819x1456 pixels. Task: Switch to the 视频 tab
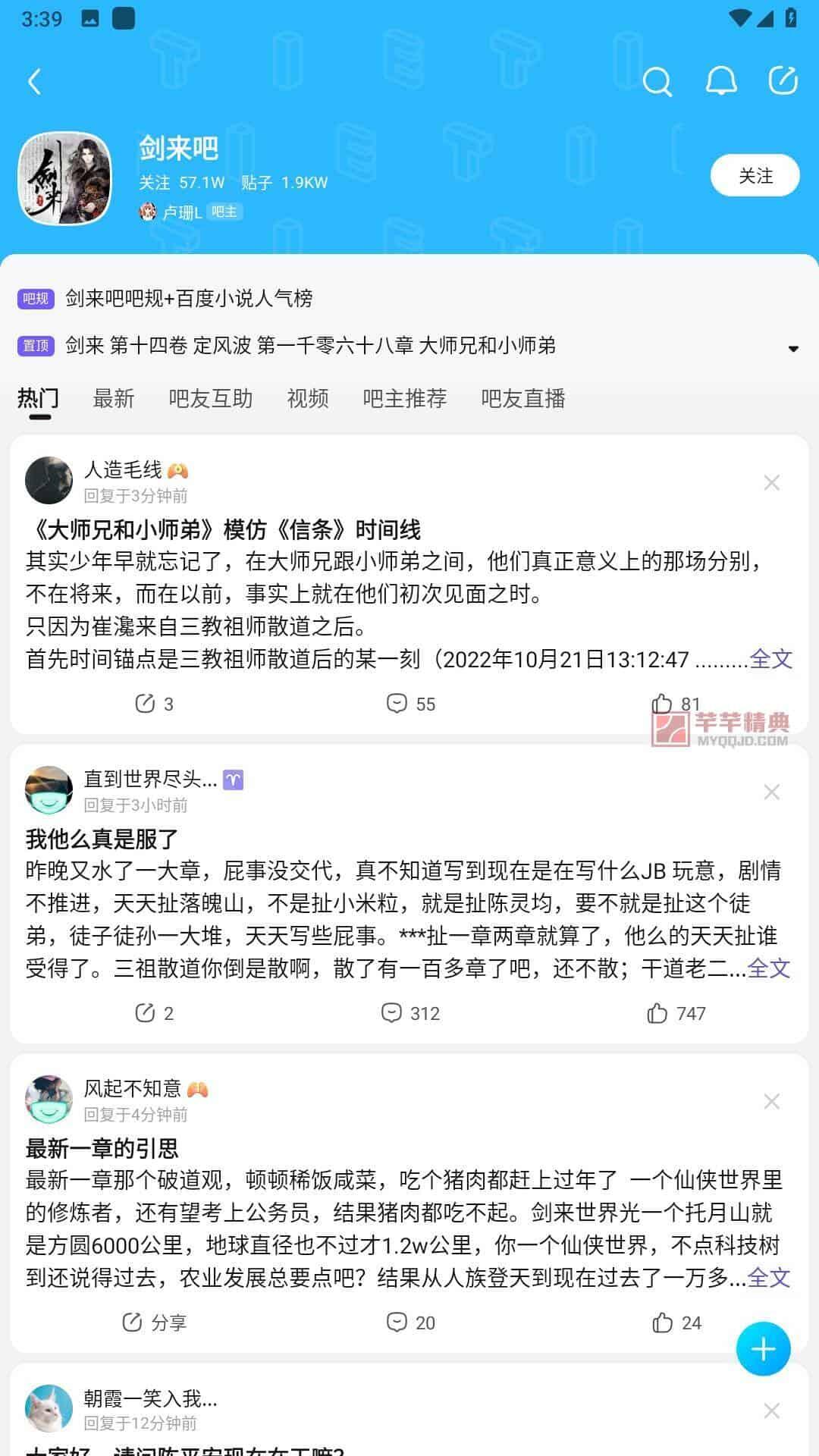pos(308,399)
